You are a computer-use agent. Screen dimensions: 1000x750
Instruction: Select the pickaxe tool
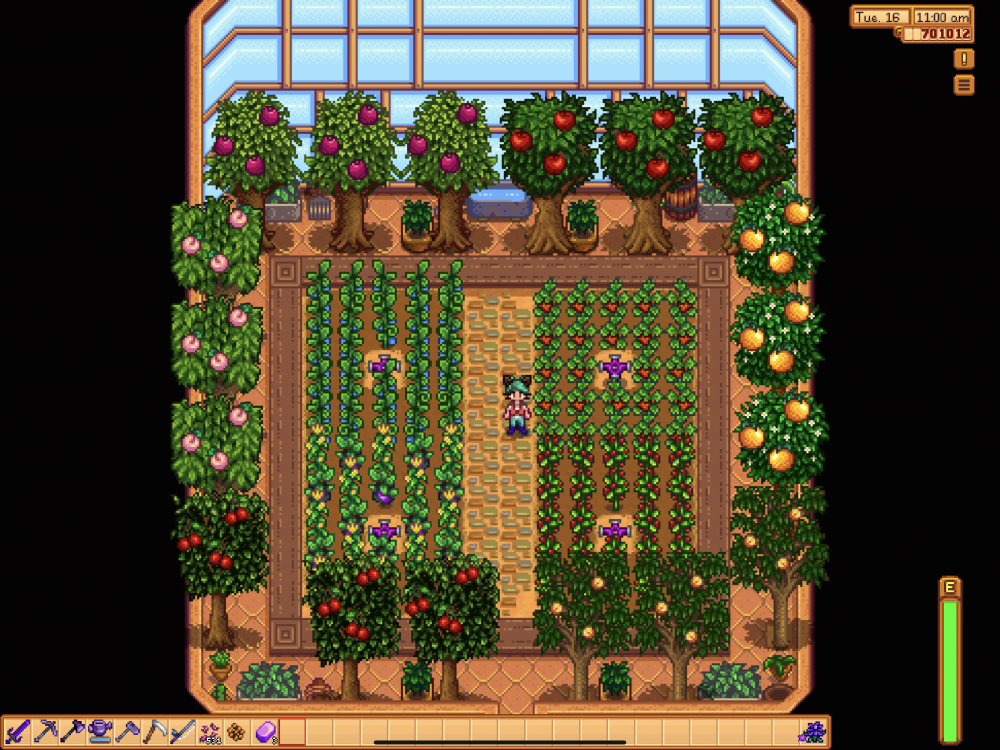pos(46,732)
